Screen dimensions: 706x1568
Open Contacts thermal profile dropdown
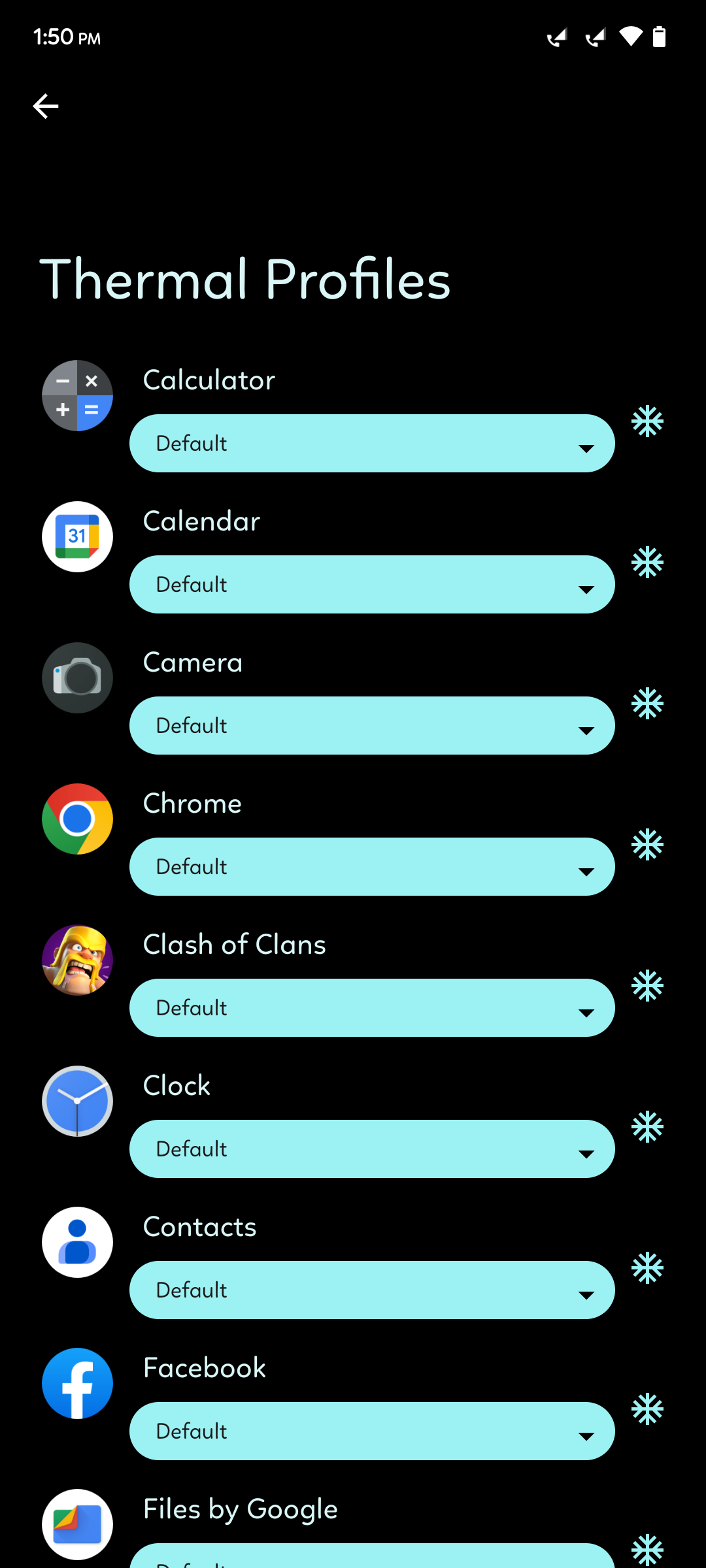tap(372, 1290)
